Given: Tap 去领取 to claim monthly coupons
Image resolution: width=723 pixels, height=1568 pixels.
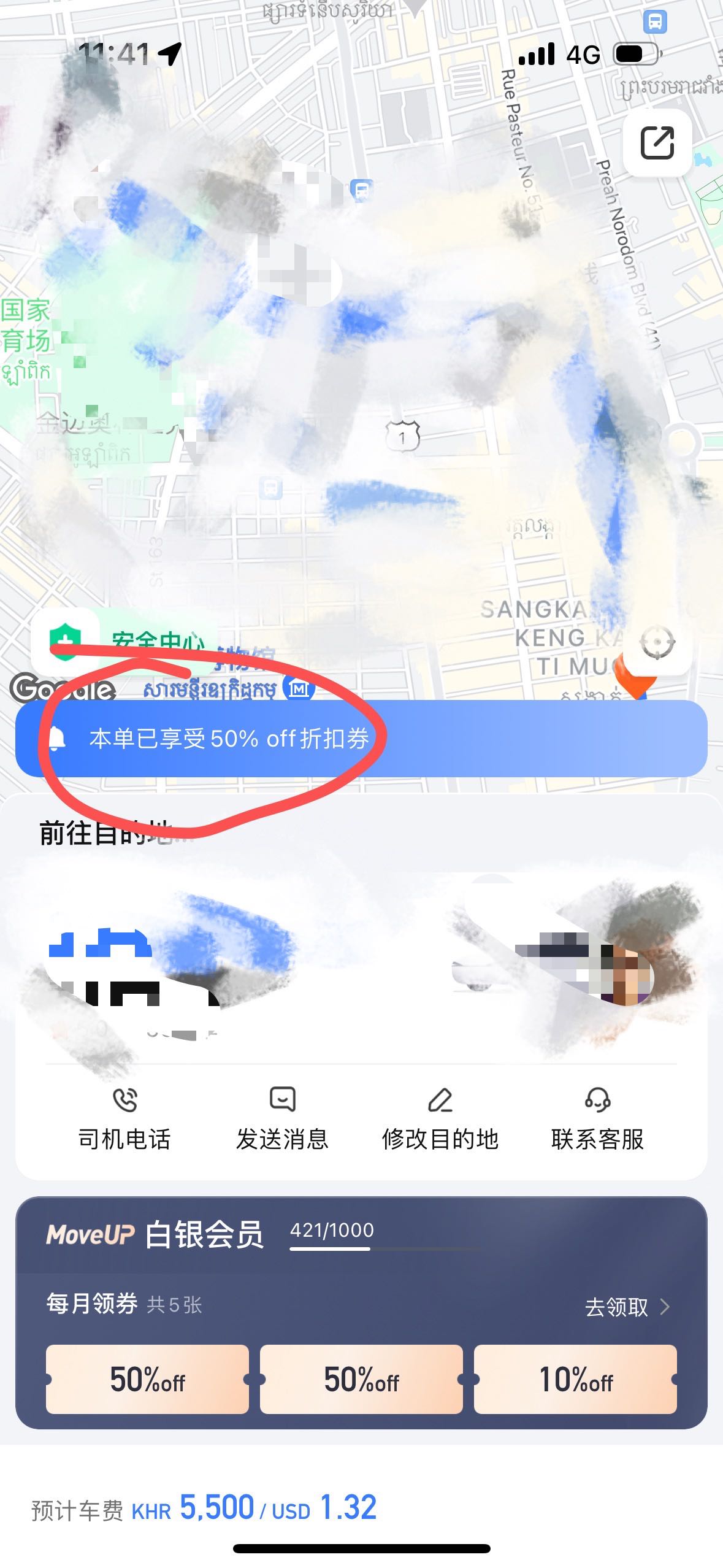Looking at the screenshot, I should point(626,1307).
